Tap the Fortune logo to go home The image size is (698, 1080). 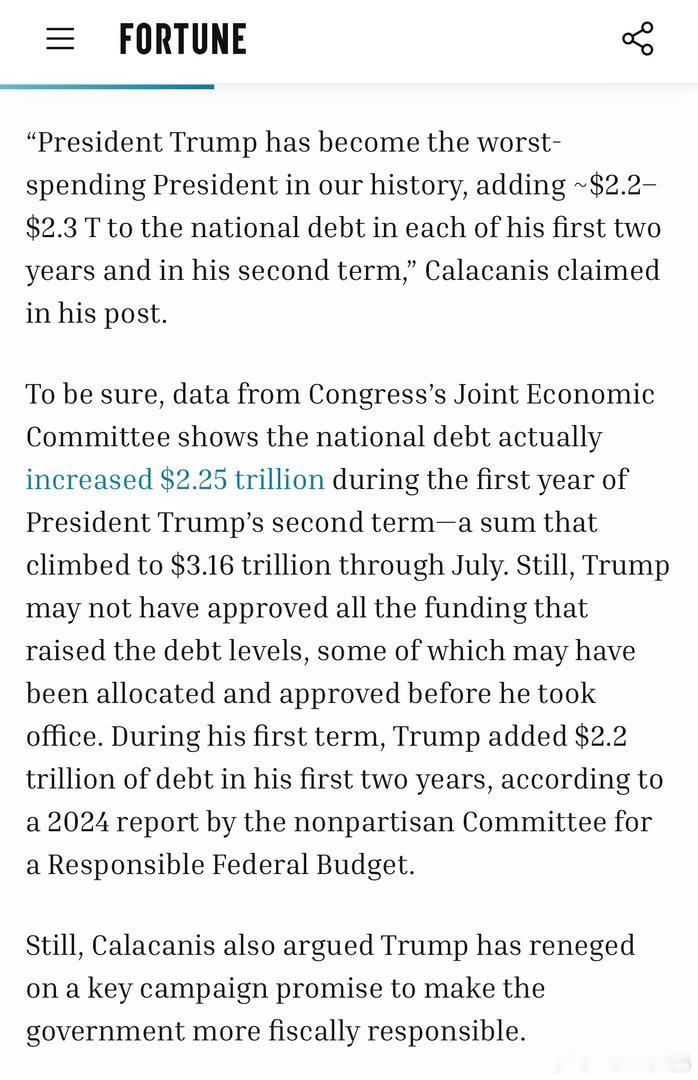coord(183,39)
